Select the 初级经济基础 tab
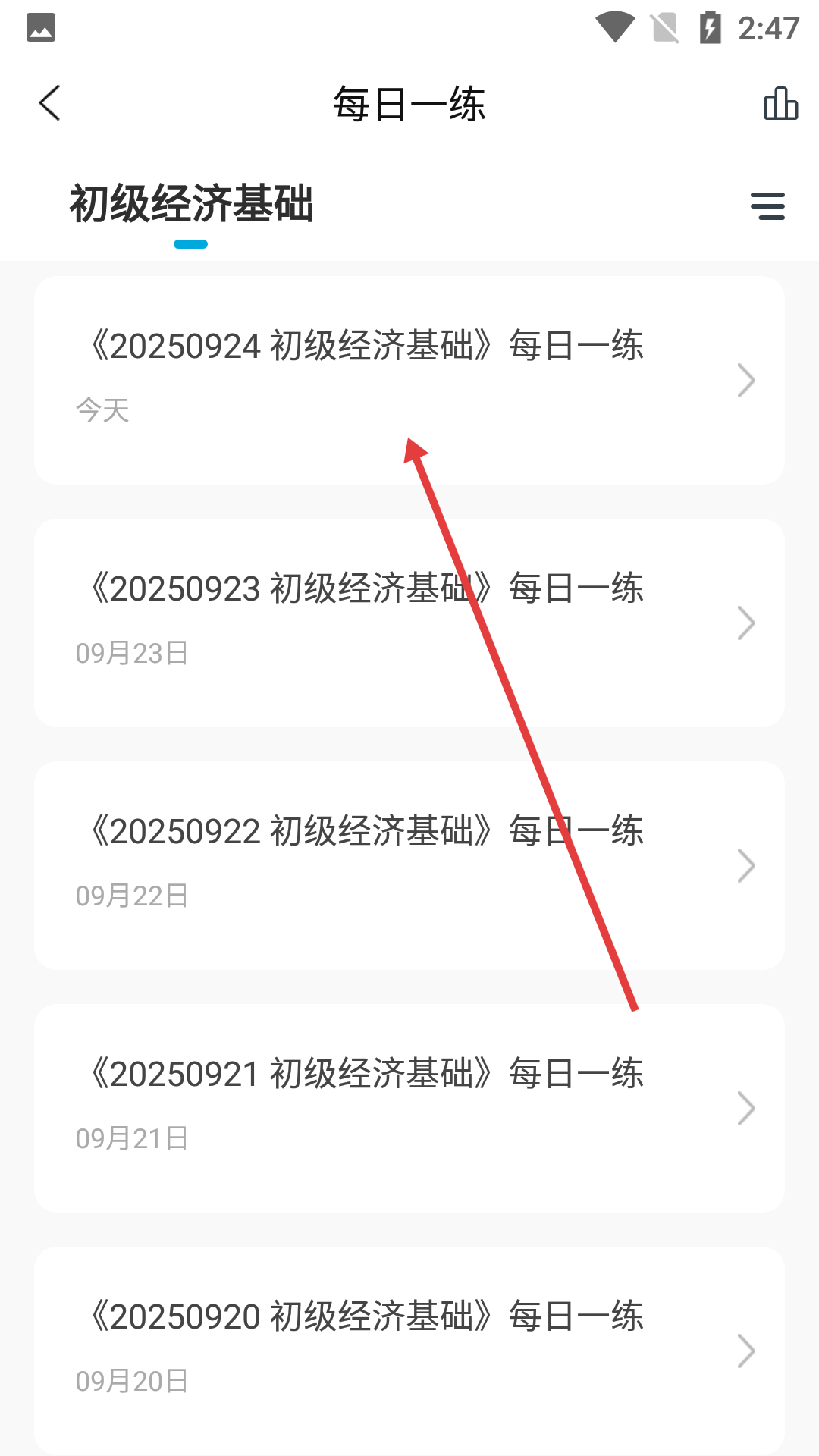The width and height of the screenshot is (819, 1456). tap(191, 205)
